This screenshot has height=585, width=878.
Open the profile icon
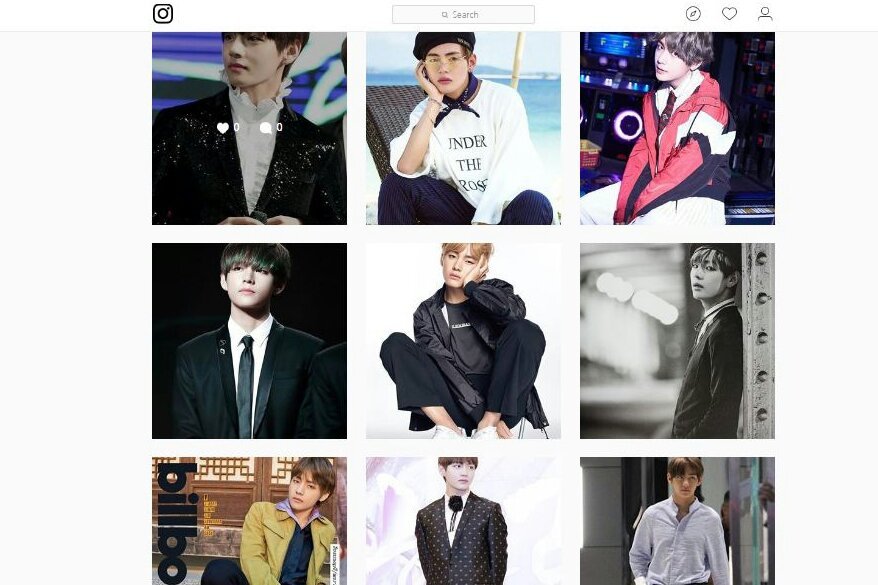point(765,14)
